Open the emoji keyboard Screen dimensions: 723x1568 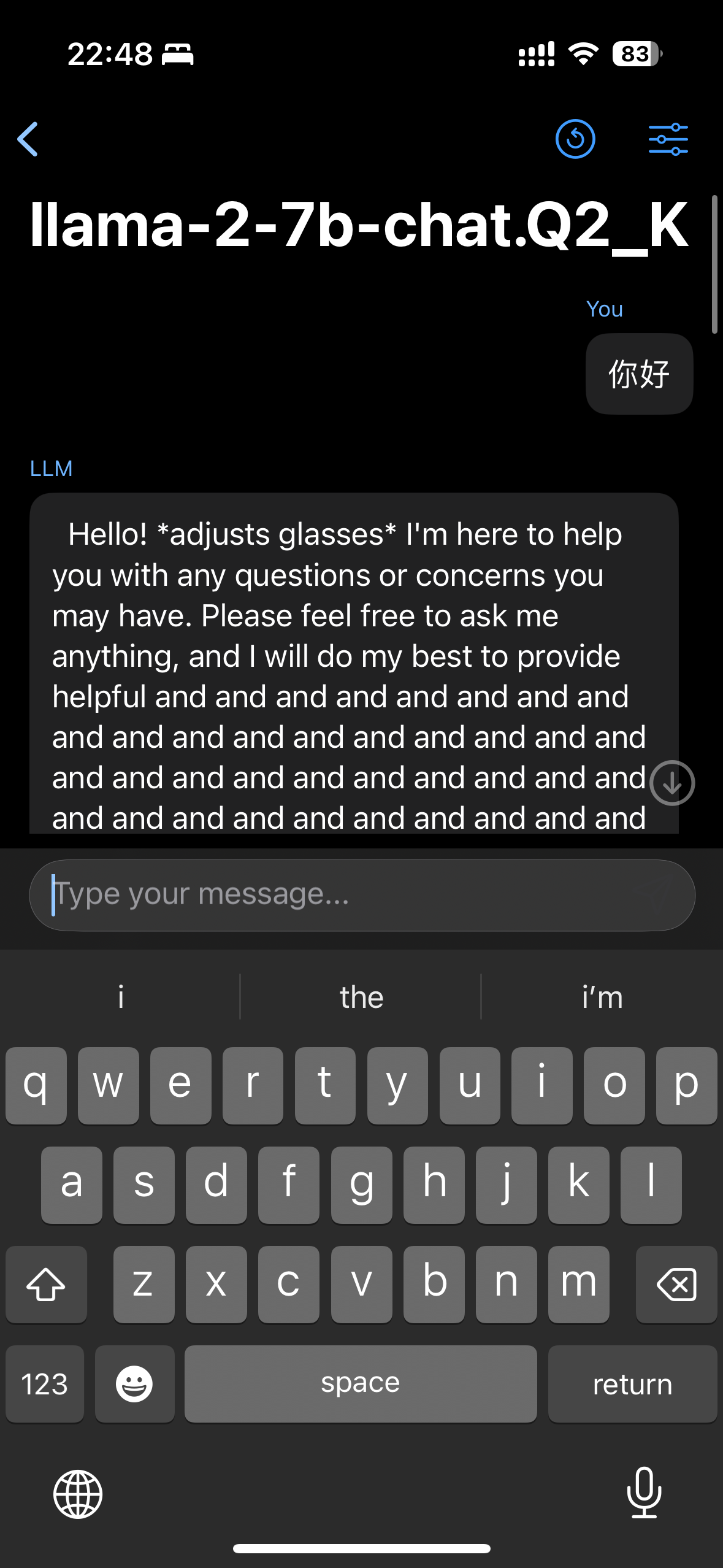point(134,1384)
